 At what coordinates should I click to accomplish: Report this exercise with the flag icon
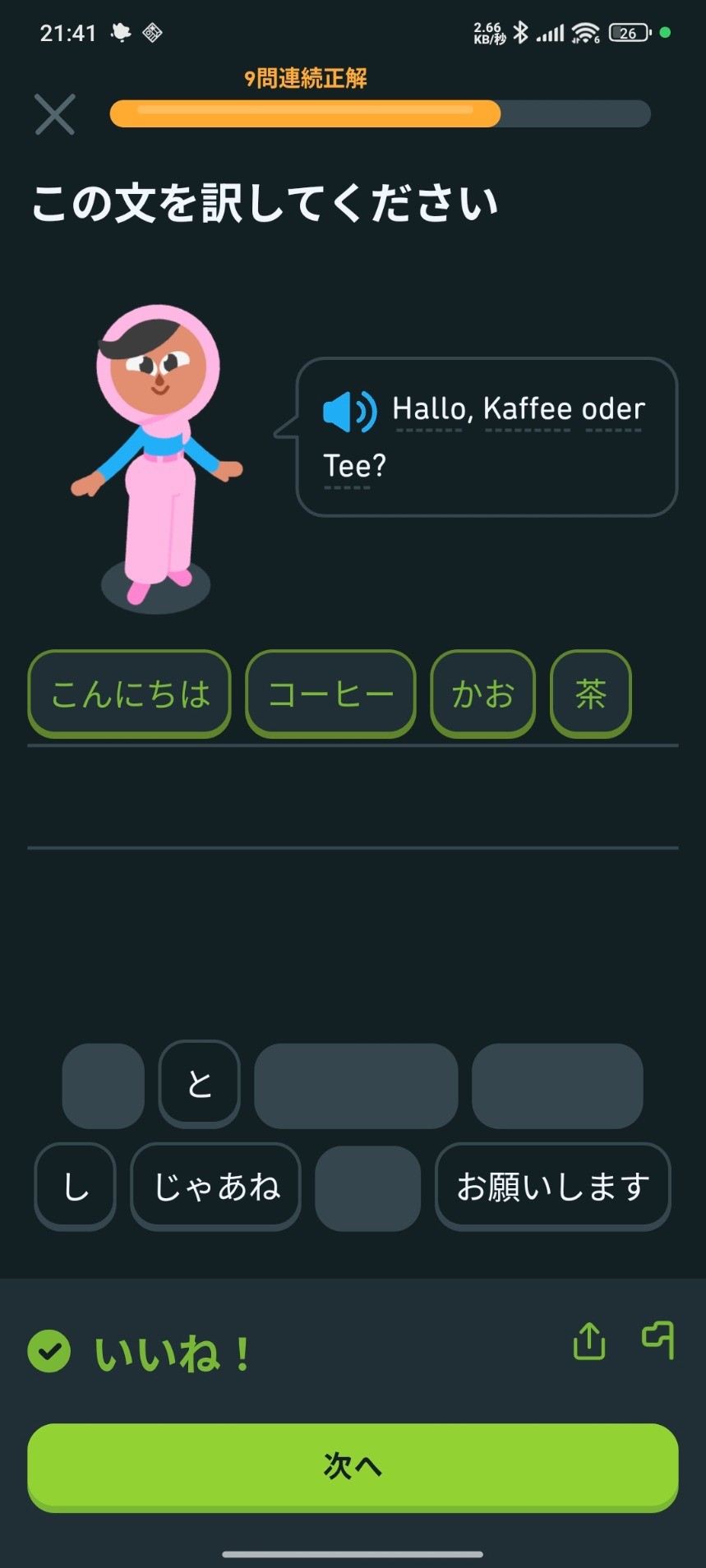point(658,1340)
